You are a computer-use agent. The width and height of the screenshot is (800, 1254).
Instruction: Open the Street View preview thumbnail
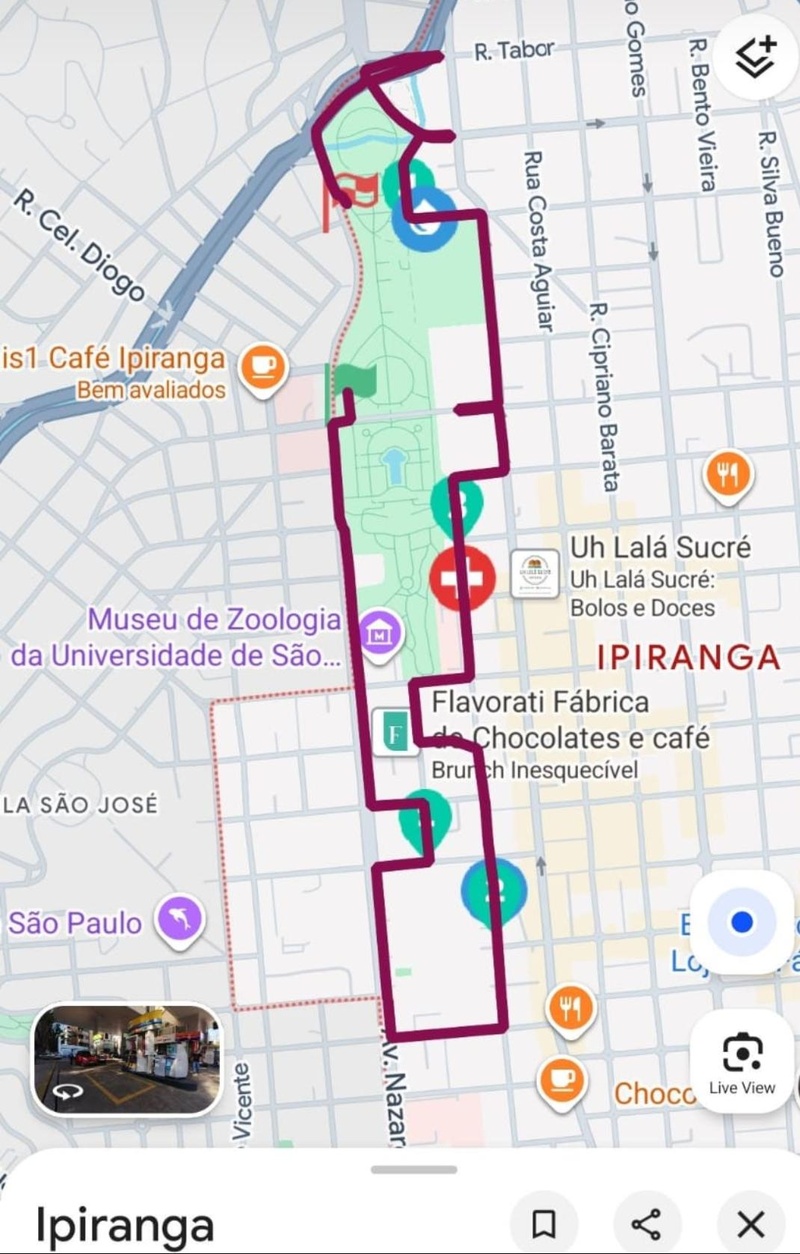coord(127,1060)
